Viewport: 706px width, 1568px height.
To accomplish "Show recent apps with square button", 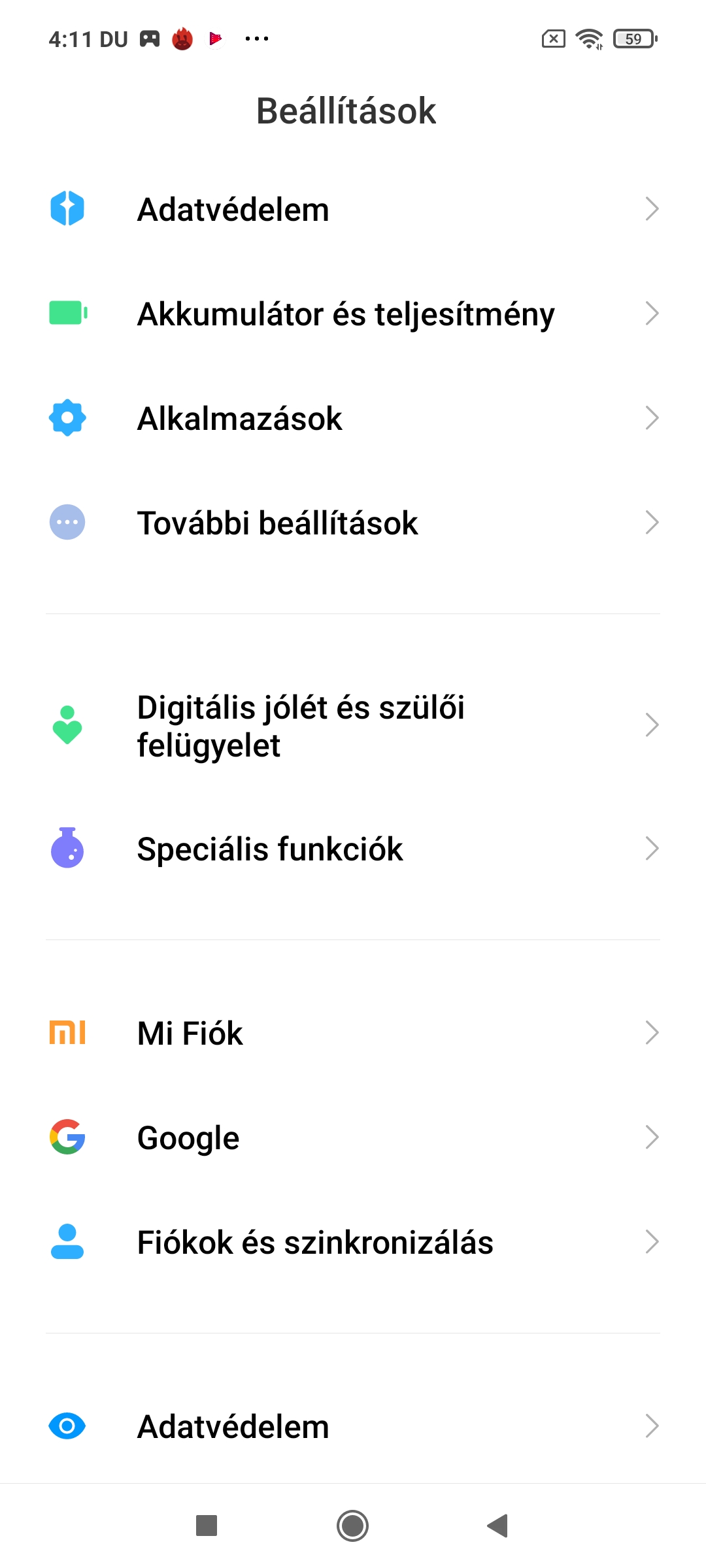I will click(207, 1526).
